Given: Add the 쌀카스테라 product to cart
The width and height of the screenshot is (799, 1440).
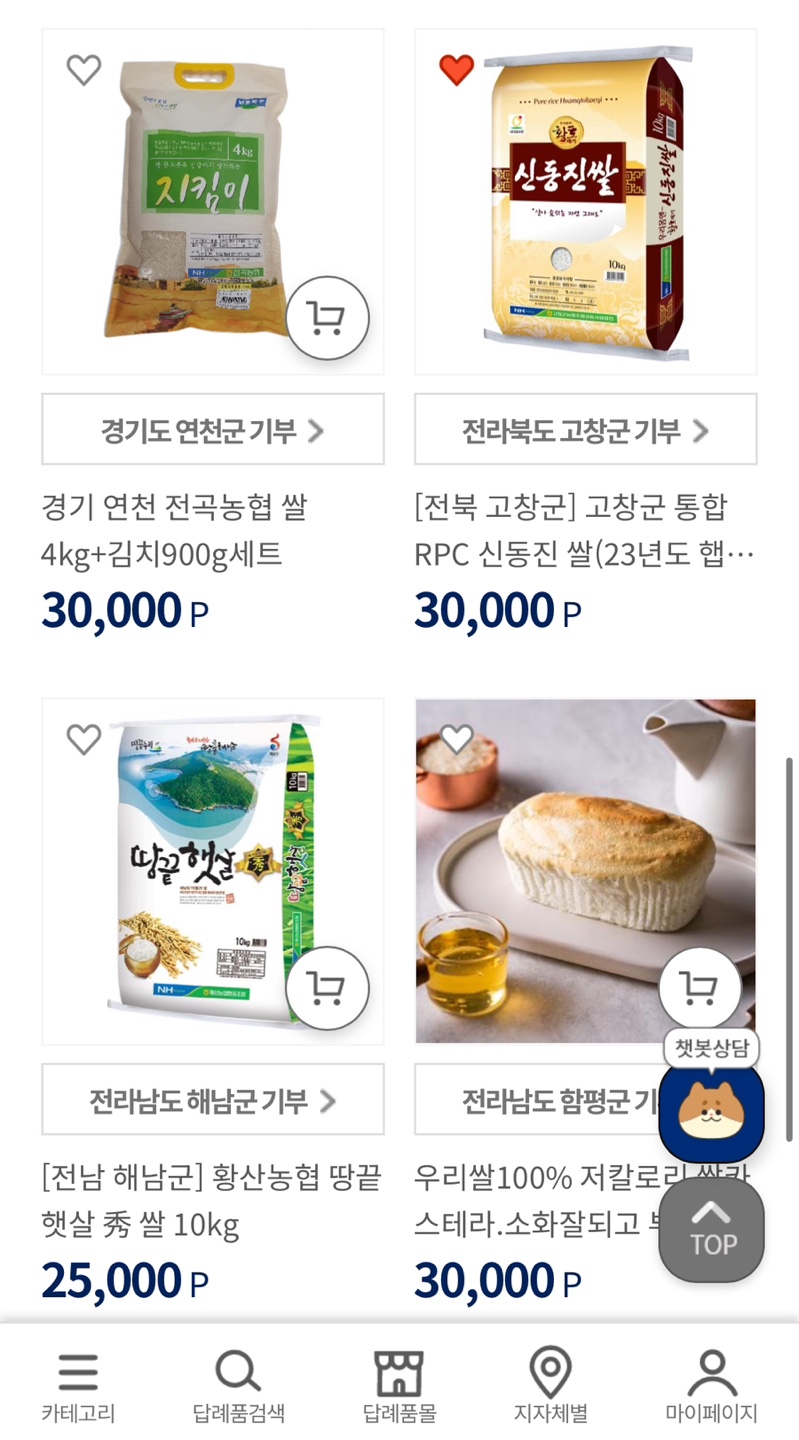Looking at the screenshot, I should [700, 988].
